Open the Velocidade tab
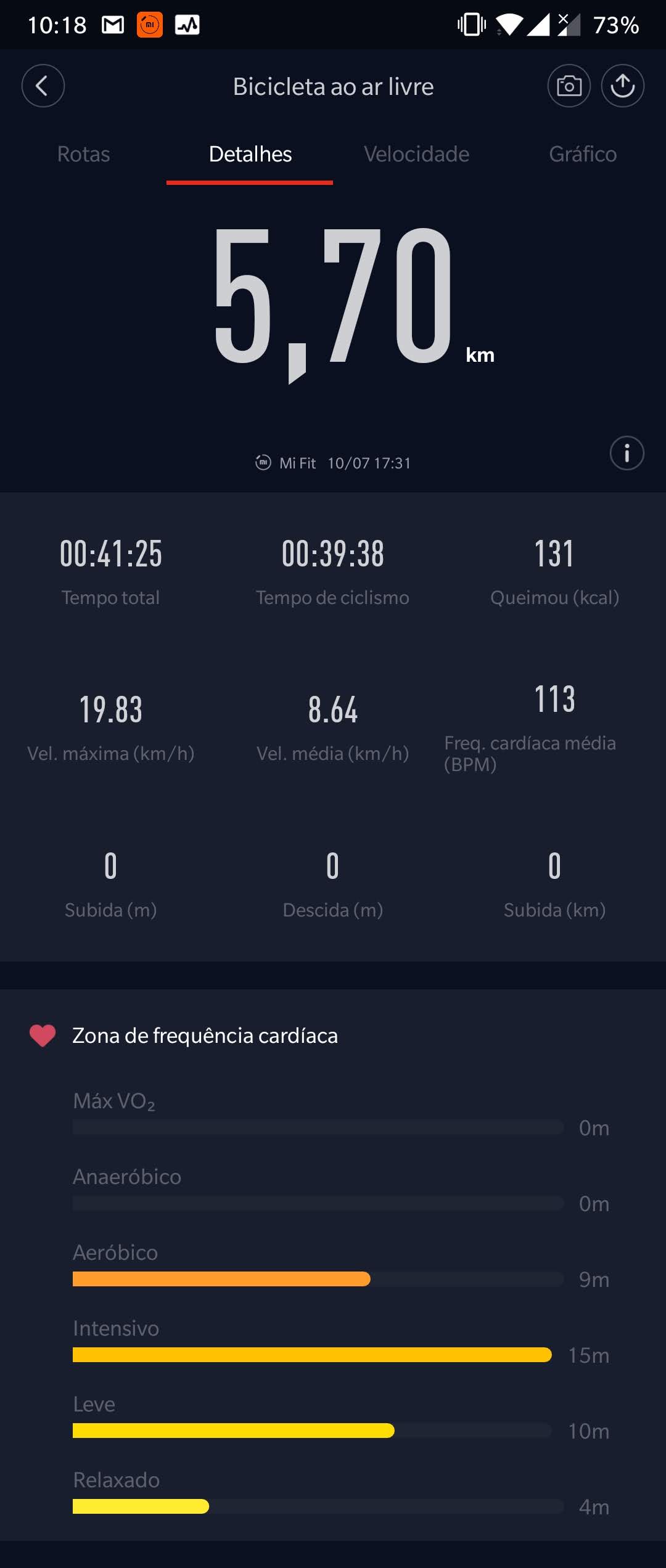This screenshot has height=1568, width=666. click(416, 154)
